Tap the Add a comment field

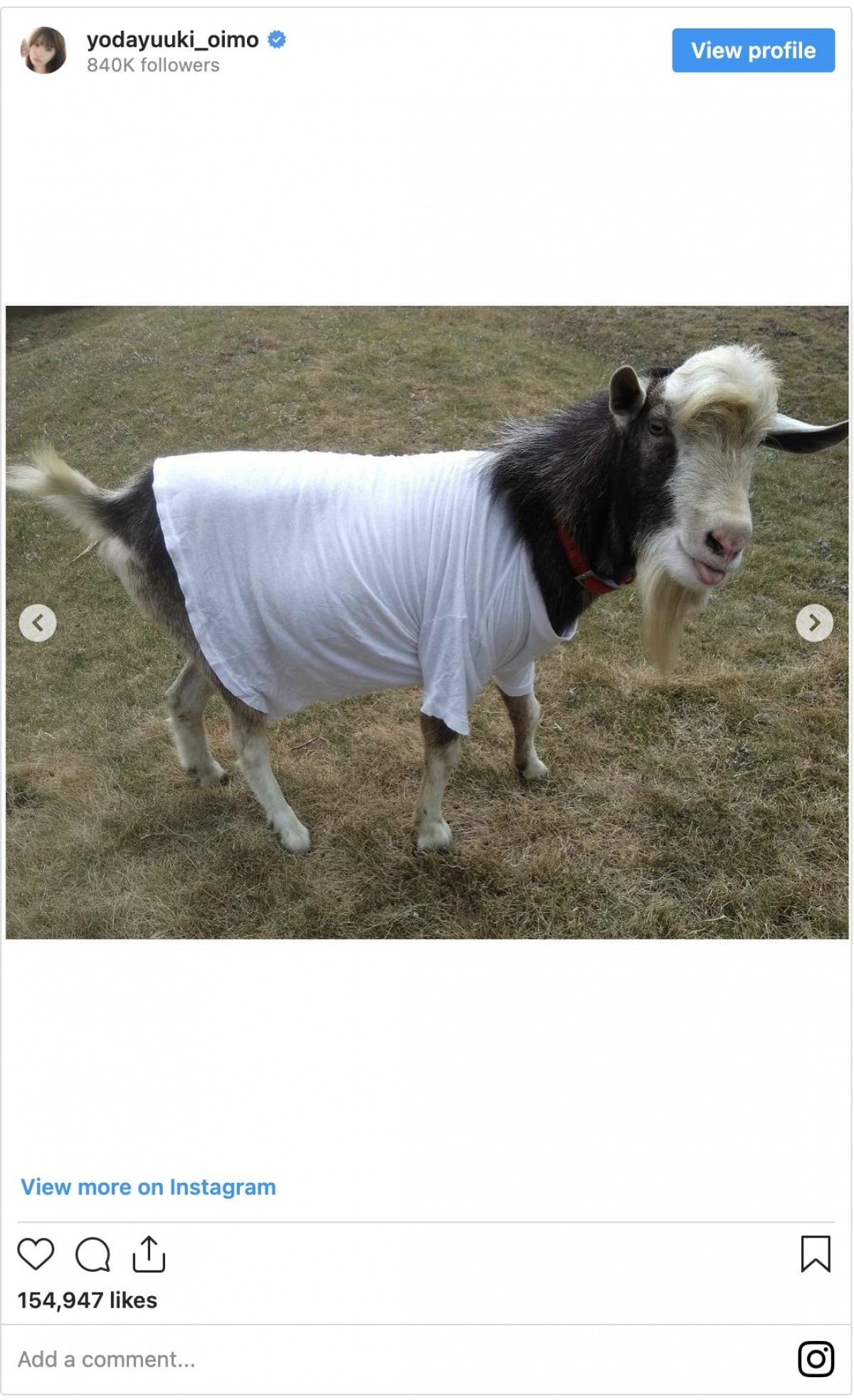pyautogui.click(x=399, y=1359)
